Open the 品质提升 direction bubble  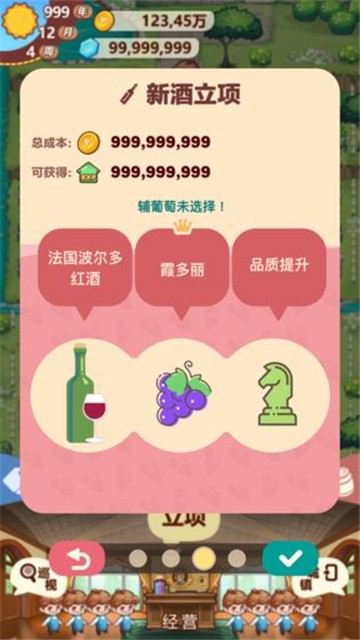(279, 269)
